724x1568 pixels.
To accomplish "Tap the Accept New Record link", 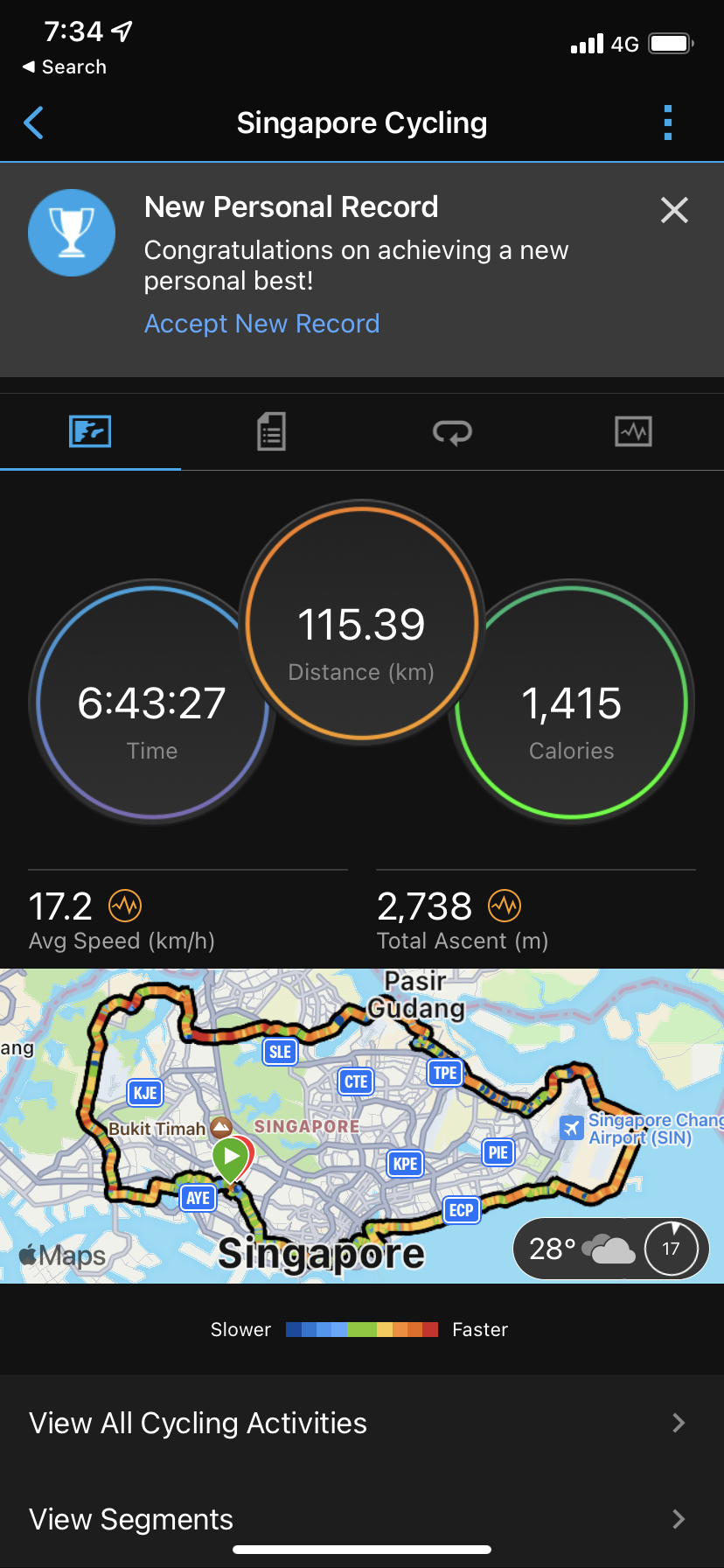I will pyautogui.click(x=261, y=324).
